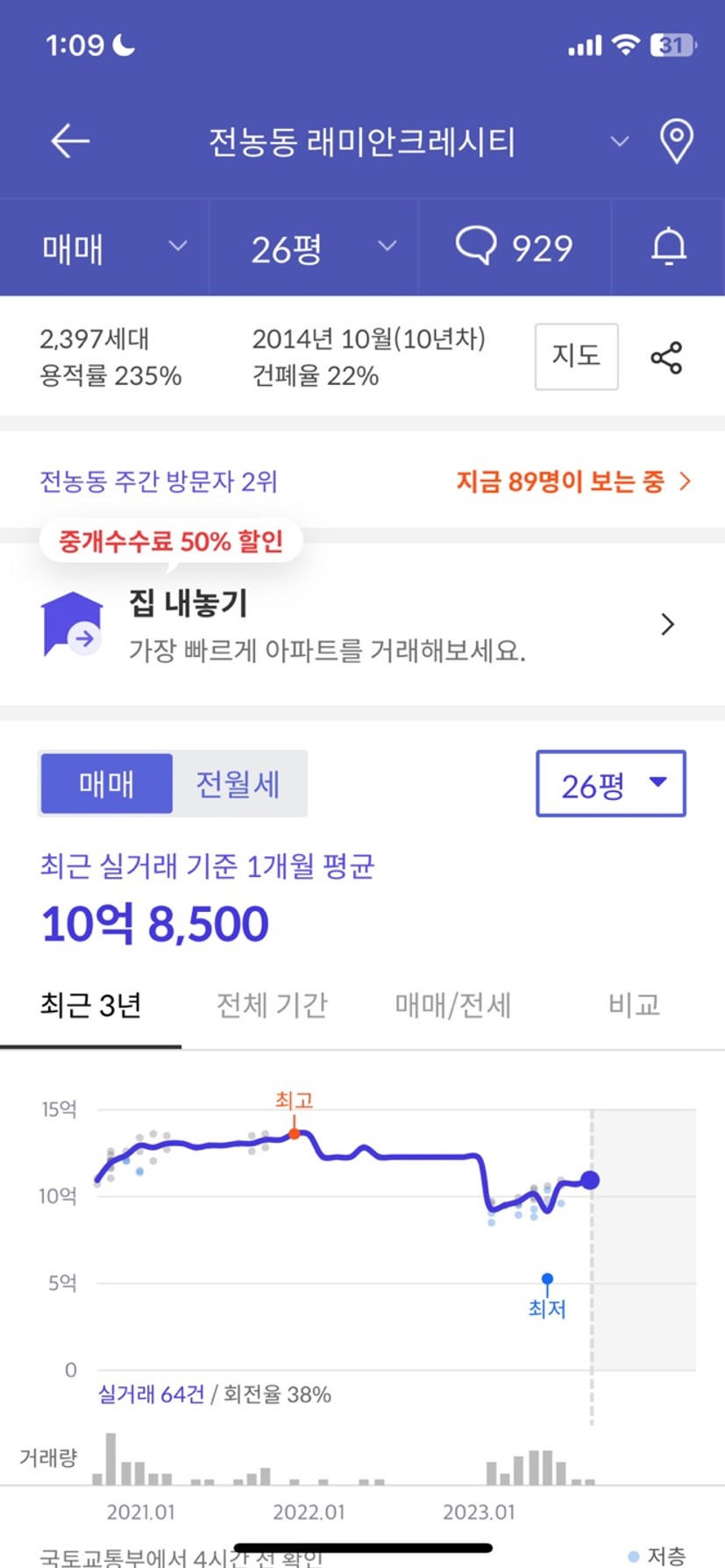Open the notification bell
The height and width of the screenshot is (1568, 725).
tap(668, 247)
